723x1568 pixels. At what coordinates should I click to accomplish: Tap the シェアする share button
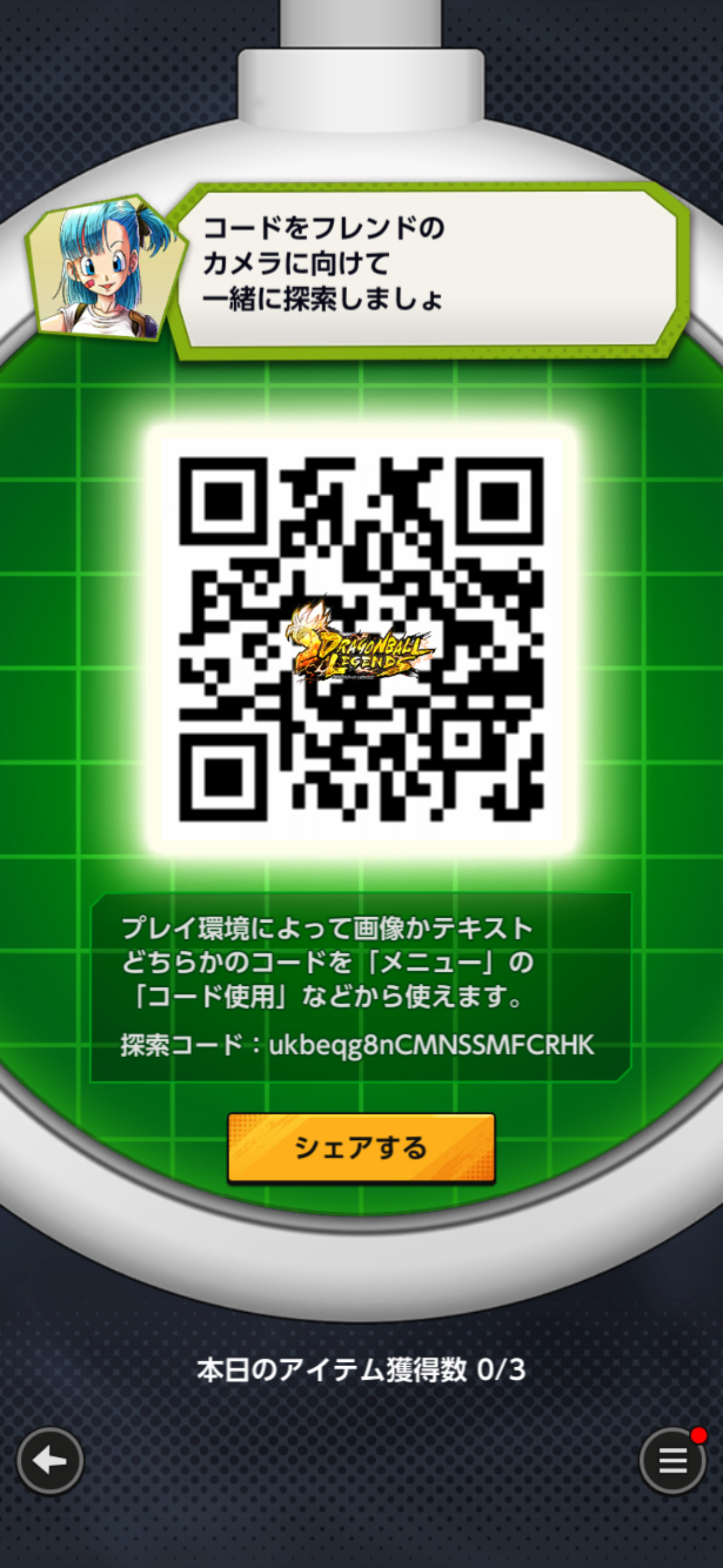coord(361,1147)
